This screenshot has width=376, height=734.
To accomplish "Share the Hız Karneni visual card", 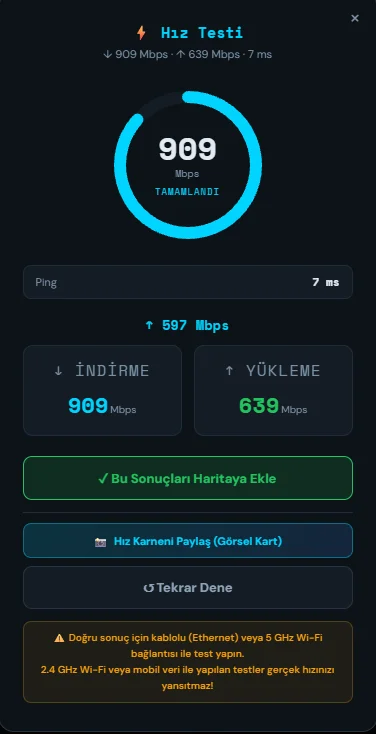I will (x=188, y=541).
